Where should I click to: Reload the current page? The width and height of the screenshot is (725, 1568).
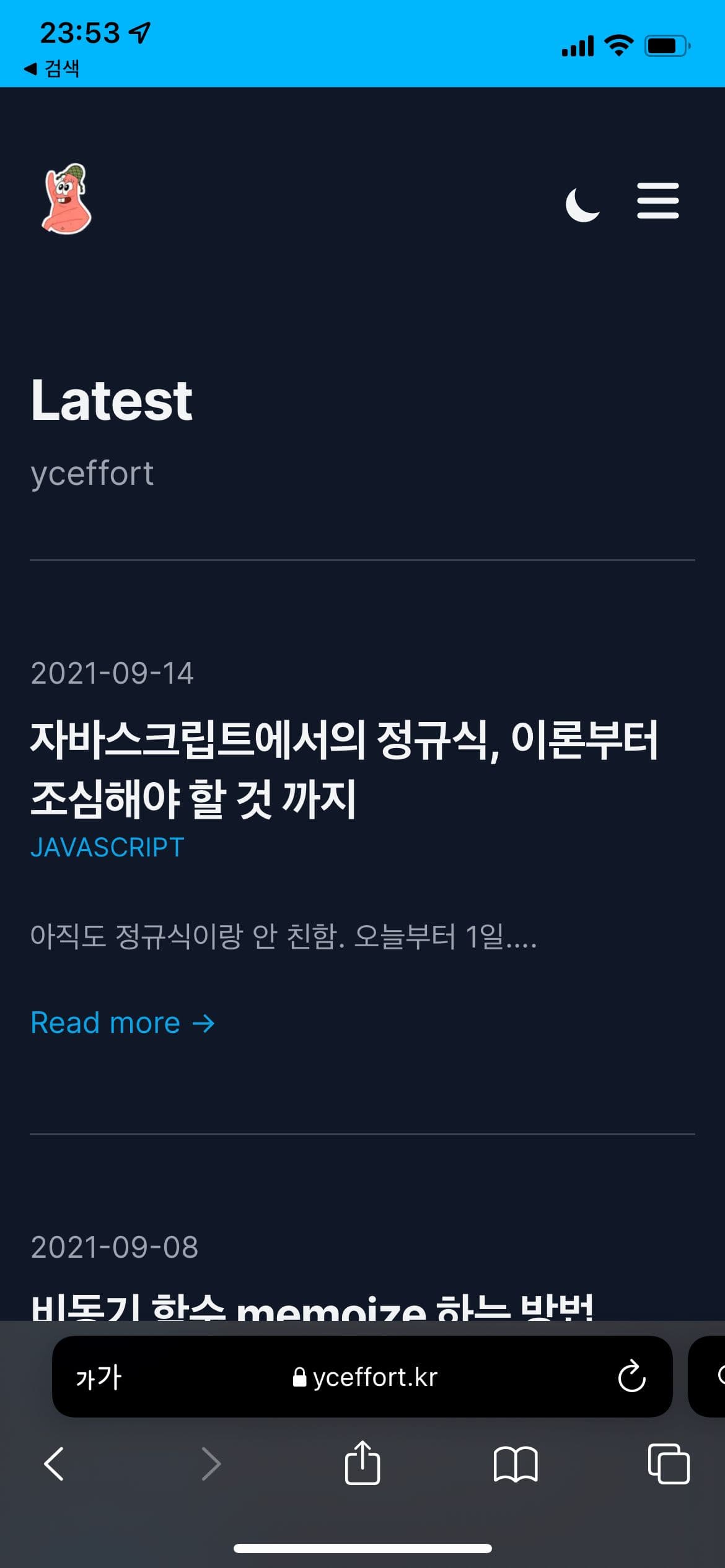pos(631,1377)
